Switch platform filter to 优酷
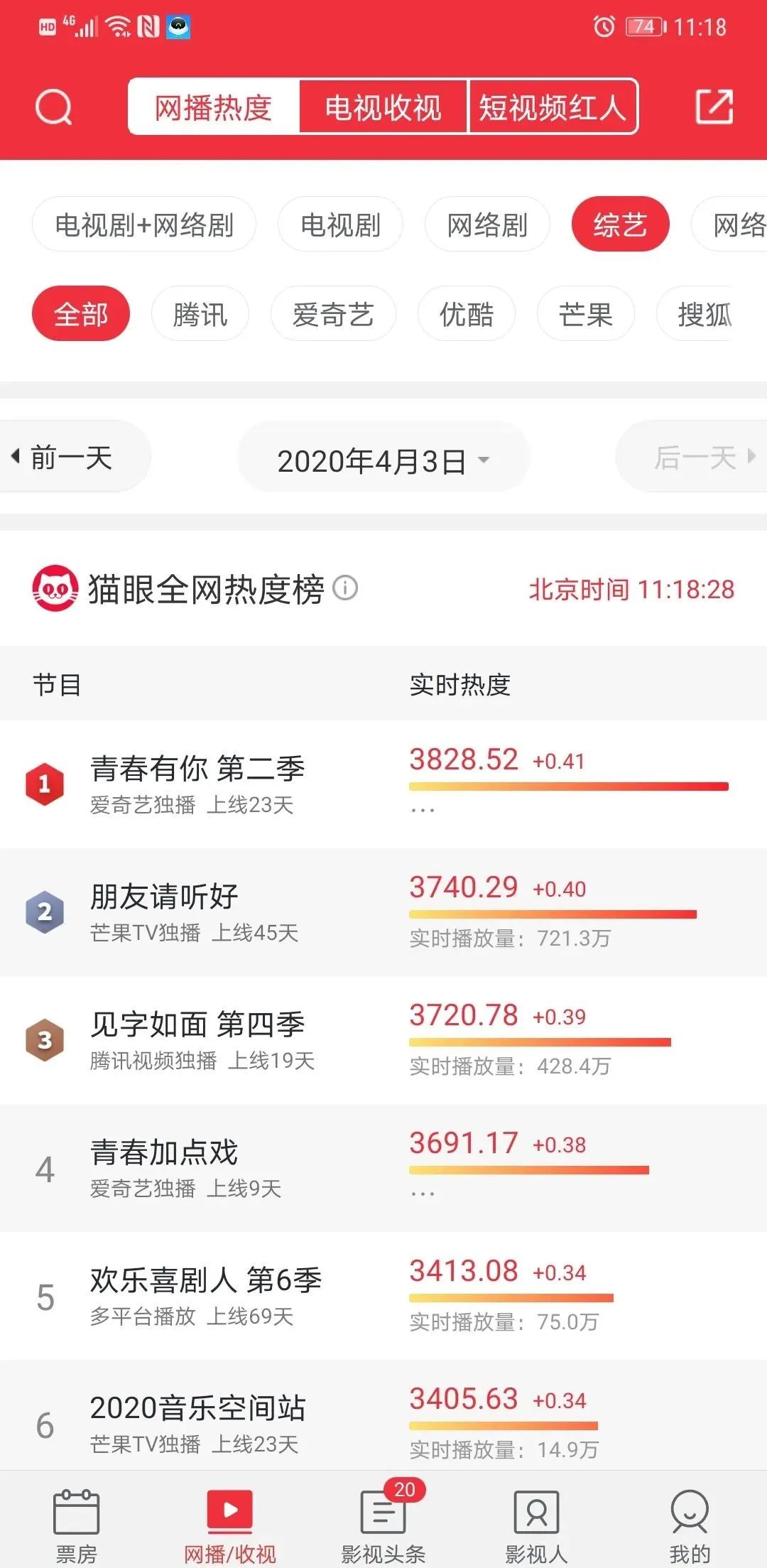 pos(466,314)
